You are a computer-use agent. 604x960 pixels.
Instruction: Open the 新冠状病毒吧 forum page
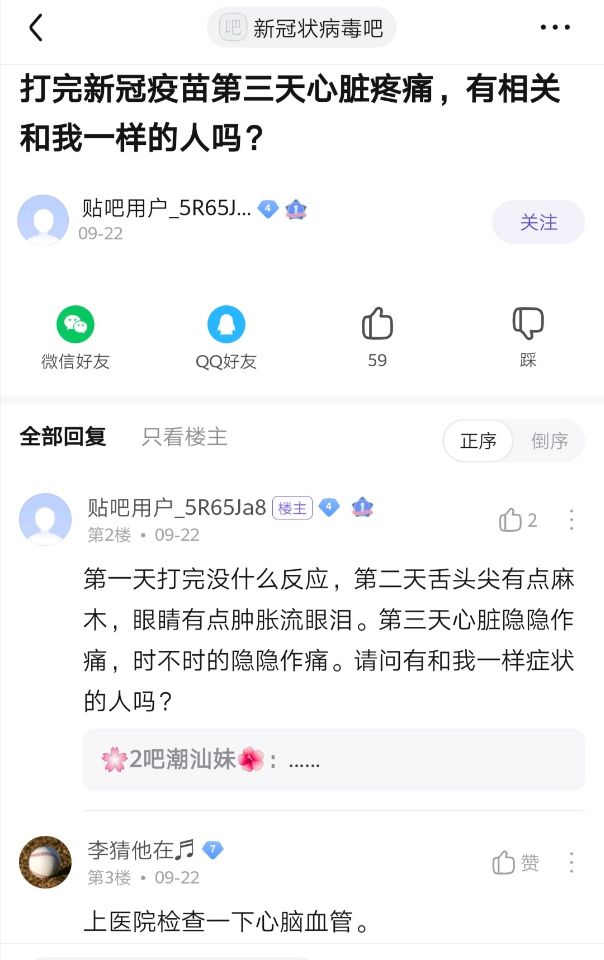coord(302,28)
